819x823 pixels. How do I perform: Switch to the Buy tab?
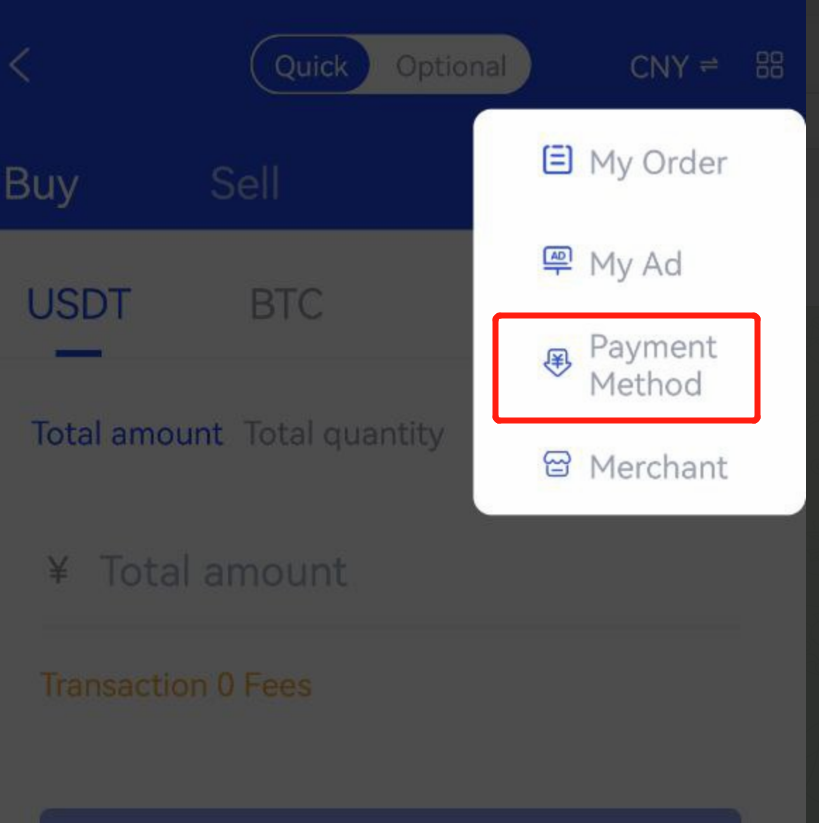click(x=40, y=184)
